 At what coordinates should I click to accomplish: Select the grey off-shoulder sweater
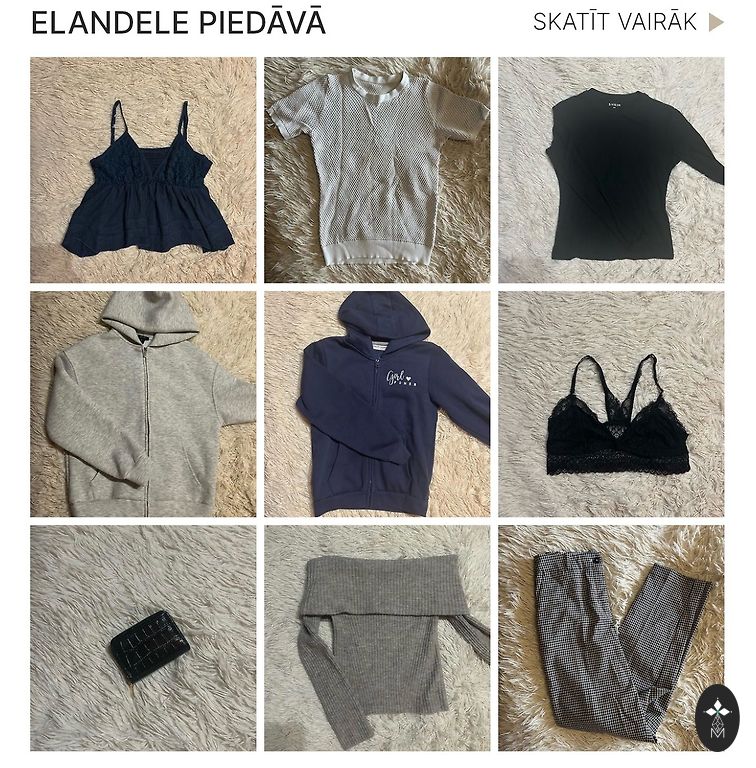pyautogui.click(x=377, y=638)
